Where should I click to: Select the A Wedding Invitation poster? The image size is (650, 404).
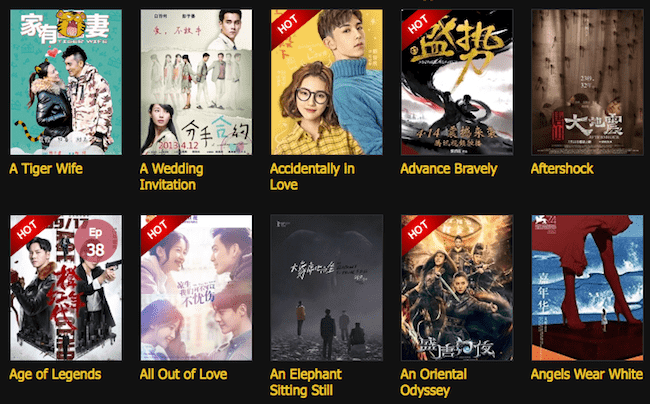(196, 82)
